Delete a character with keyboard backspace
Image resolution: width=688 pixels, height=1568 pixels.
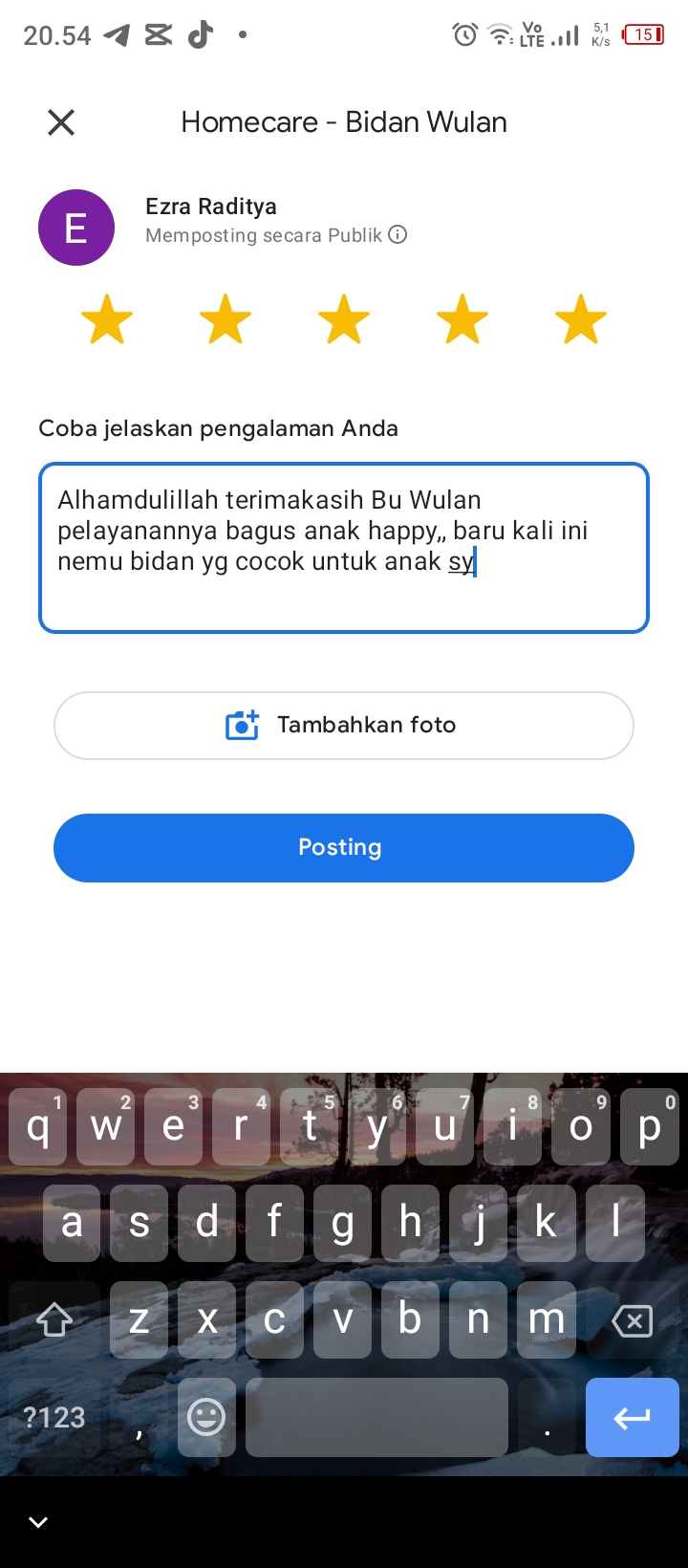pos(632,1321)
